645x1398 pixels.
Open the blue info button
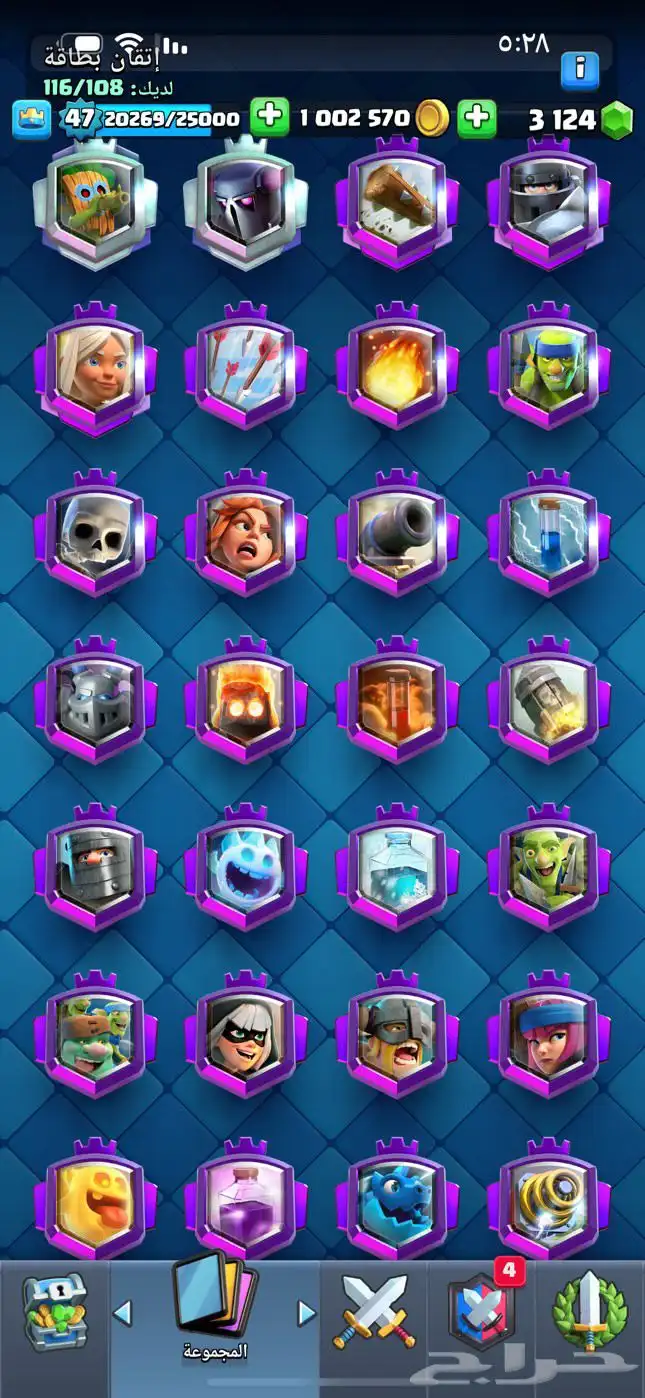tap(580, 70)
